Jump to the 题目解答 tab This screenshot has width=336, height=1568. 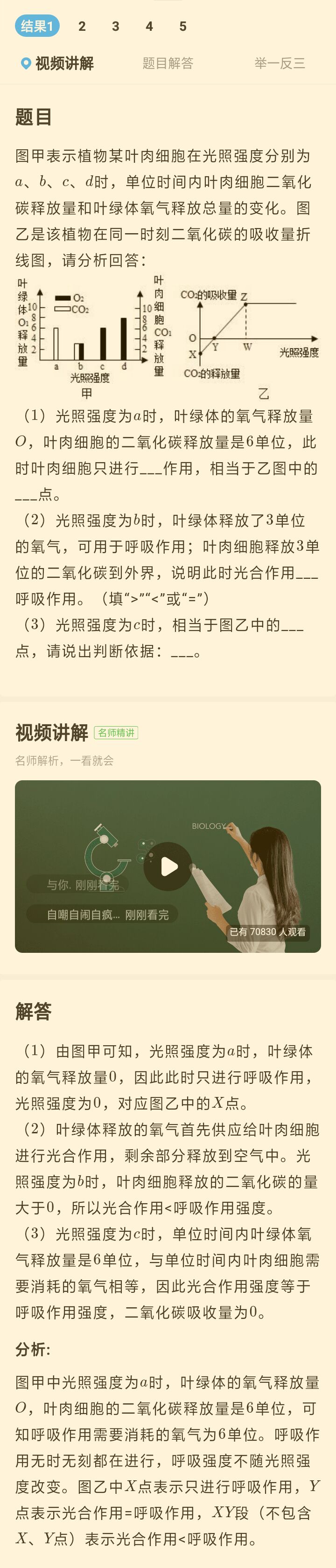click(168, 62)
